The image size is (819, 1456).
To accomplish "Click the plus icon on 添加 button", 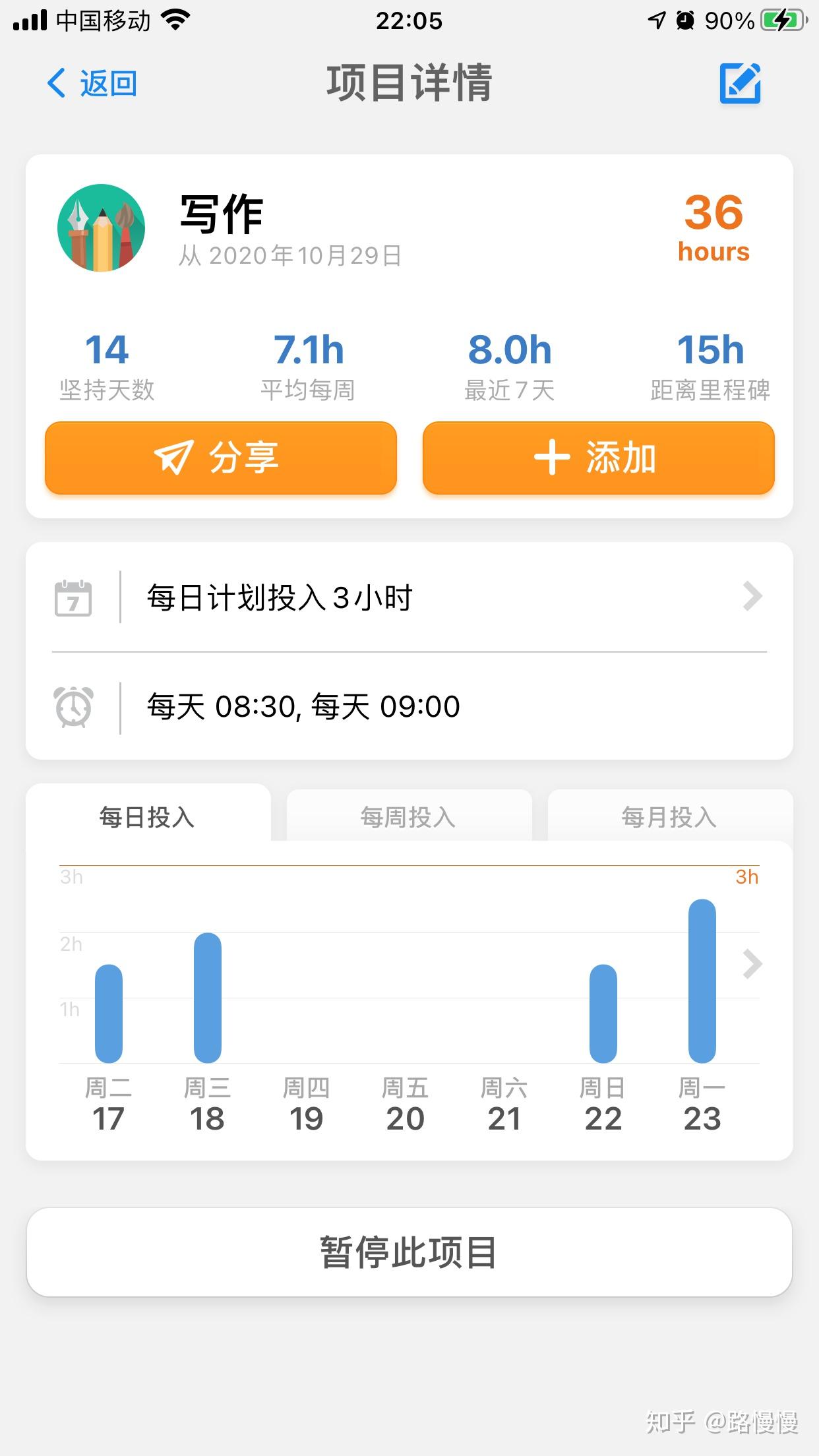I will point(554,458).
